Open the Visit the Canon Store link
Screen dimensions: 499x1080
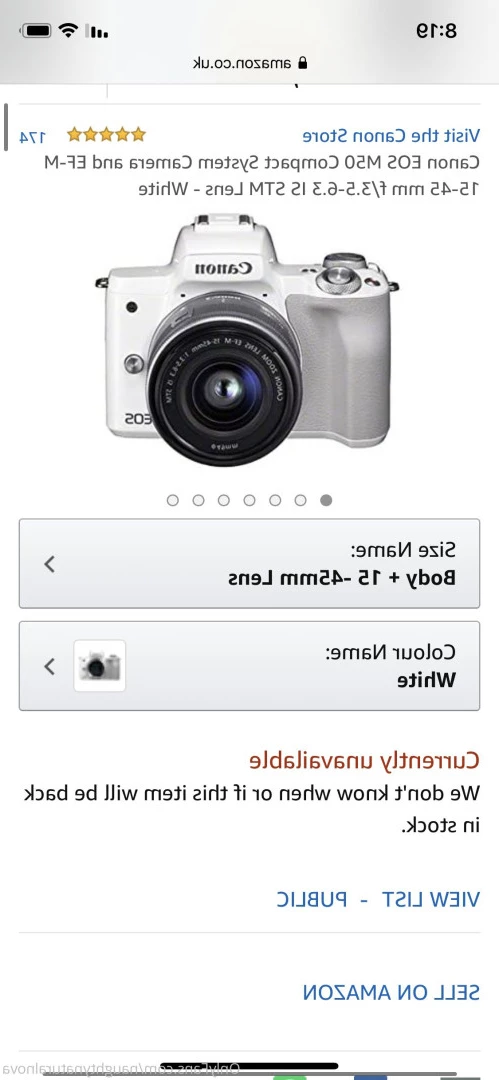[391, 135]
